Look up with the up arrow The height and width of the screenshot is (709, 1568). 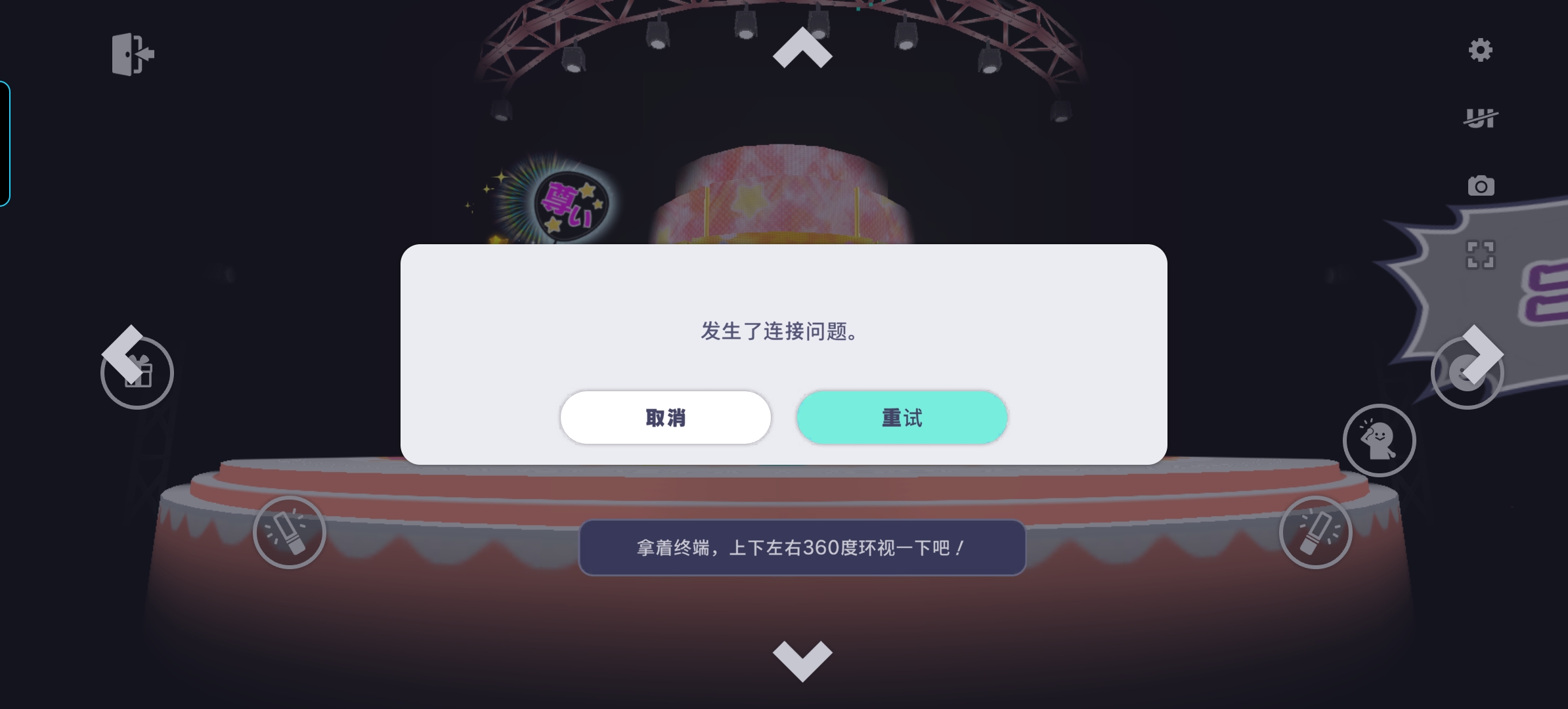pyautogui.click(x=802, y=49)
